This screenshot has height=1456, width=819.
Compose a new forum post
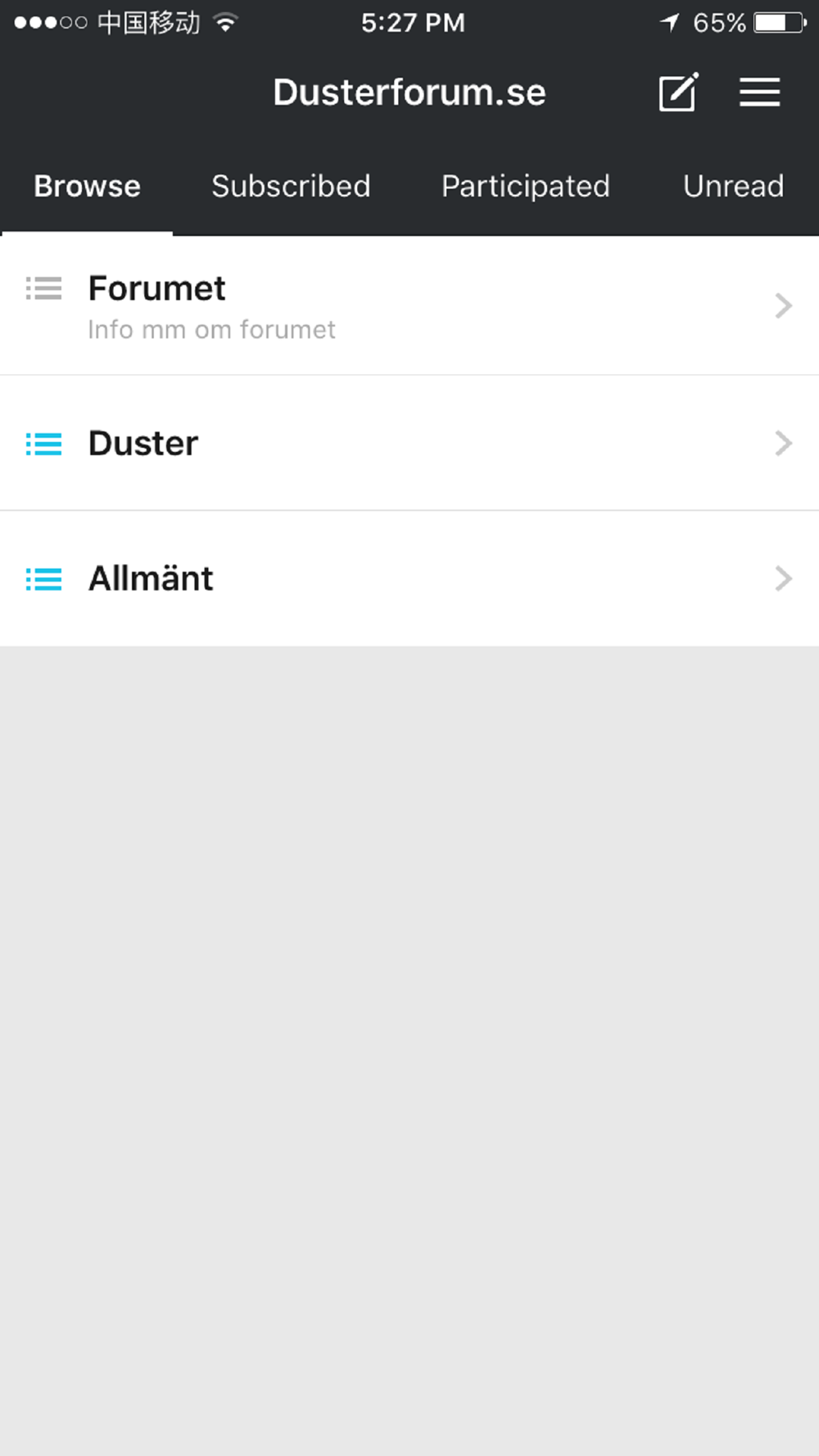678,93
